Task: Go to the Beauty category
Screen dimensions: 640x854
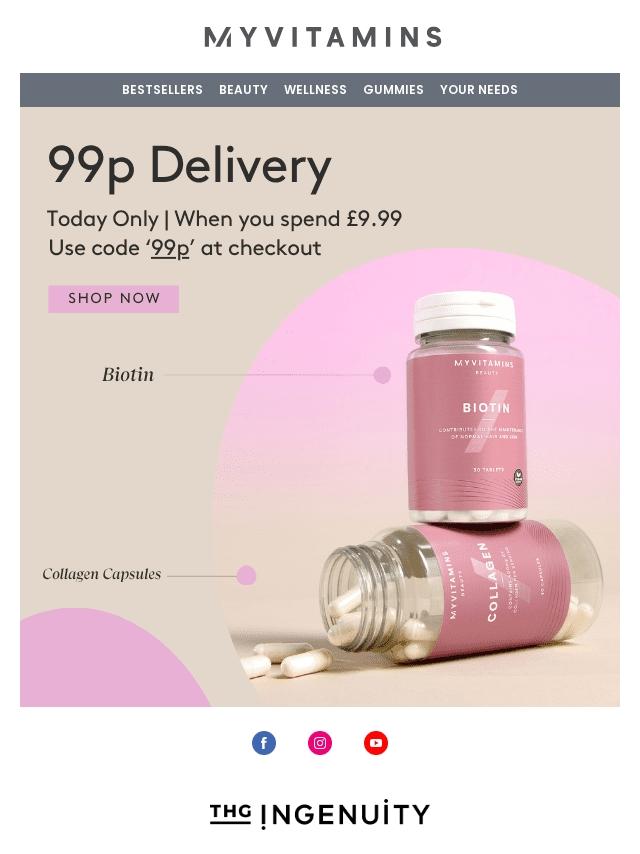Action: (x=243, y=90)
